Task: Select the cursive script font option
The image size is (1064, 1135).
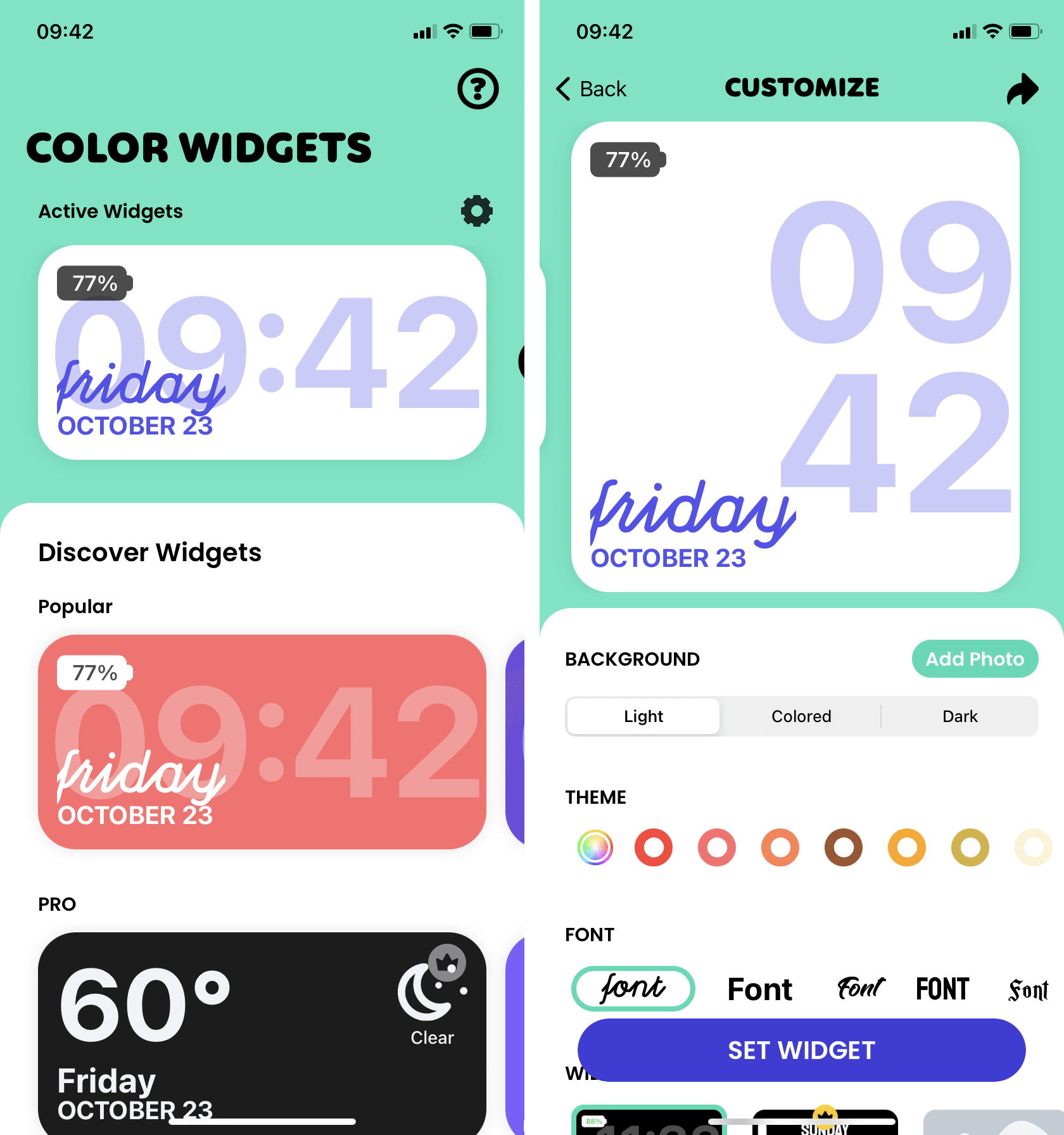Action: (x=633, y=988)
